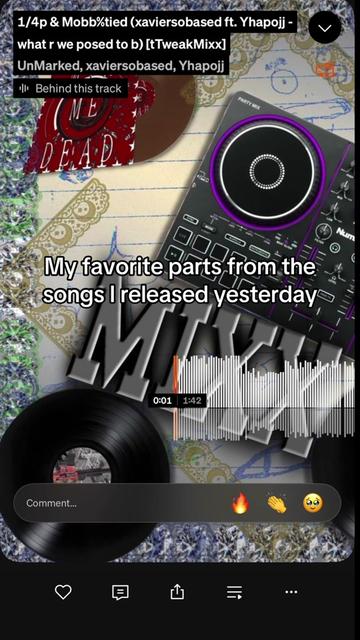Open Behind this track
The width and height of the screenshot is (360, 640).
pos(71,88)
